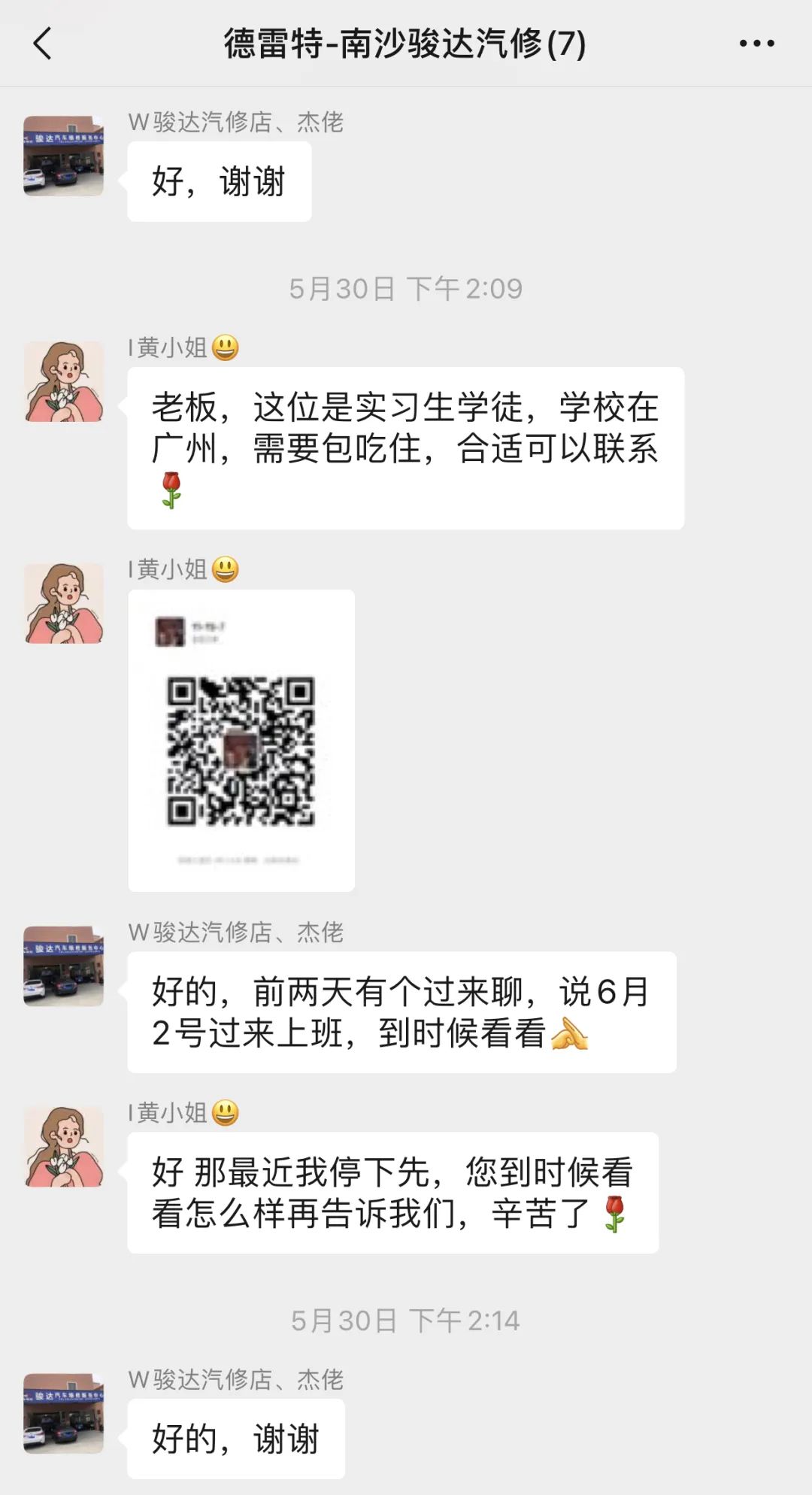Open the three-dot group chat menu

(x=756, y=44)
